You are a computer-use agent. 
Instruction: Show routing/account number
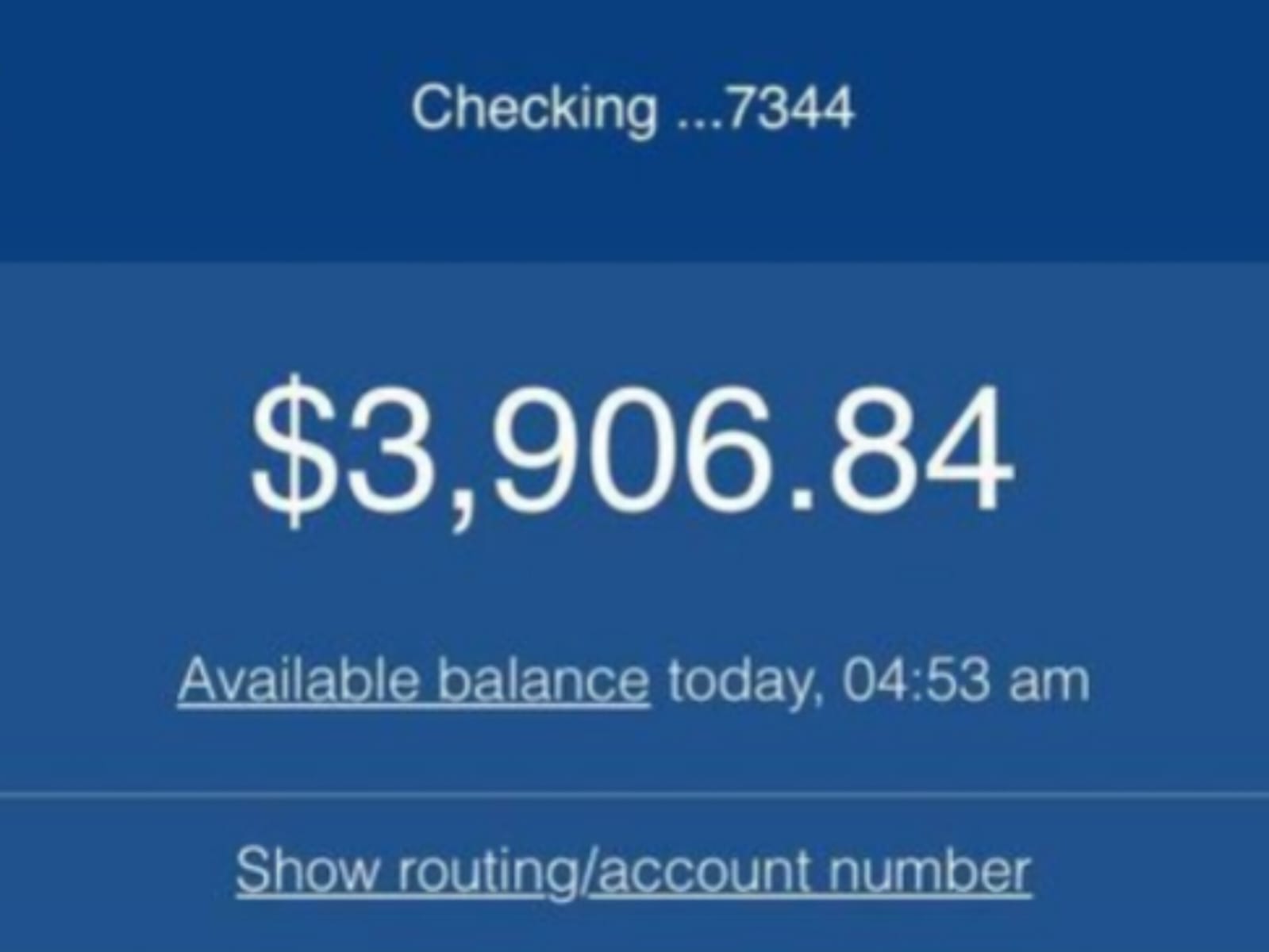633,871
